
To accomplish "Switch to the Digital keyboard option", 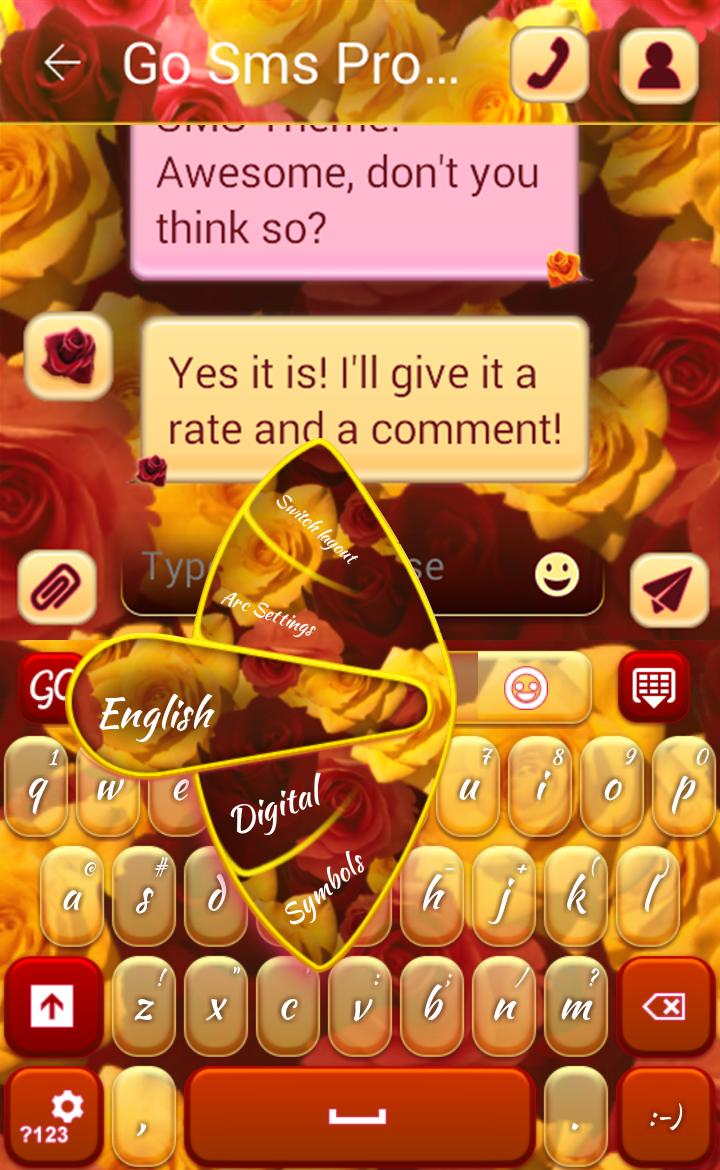I will click(276, 805).
